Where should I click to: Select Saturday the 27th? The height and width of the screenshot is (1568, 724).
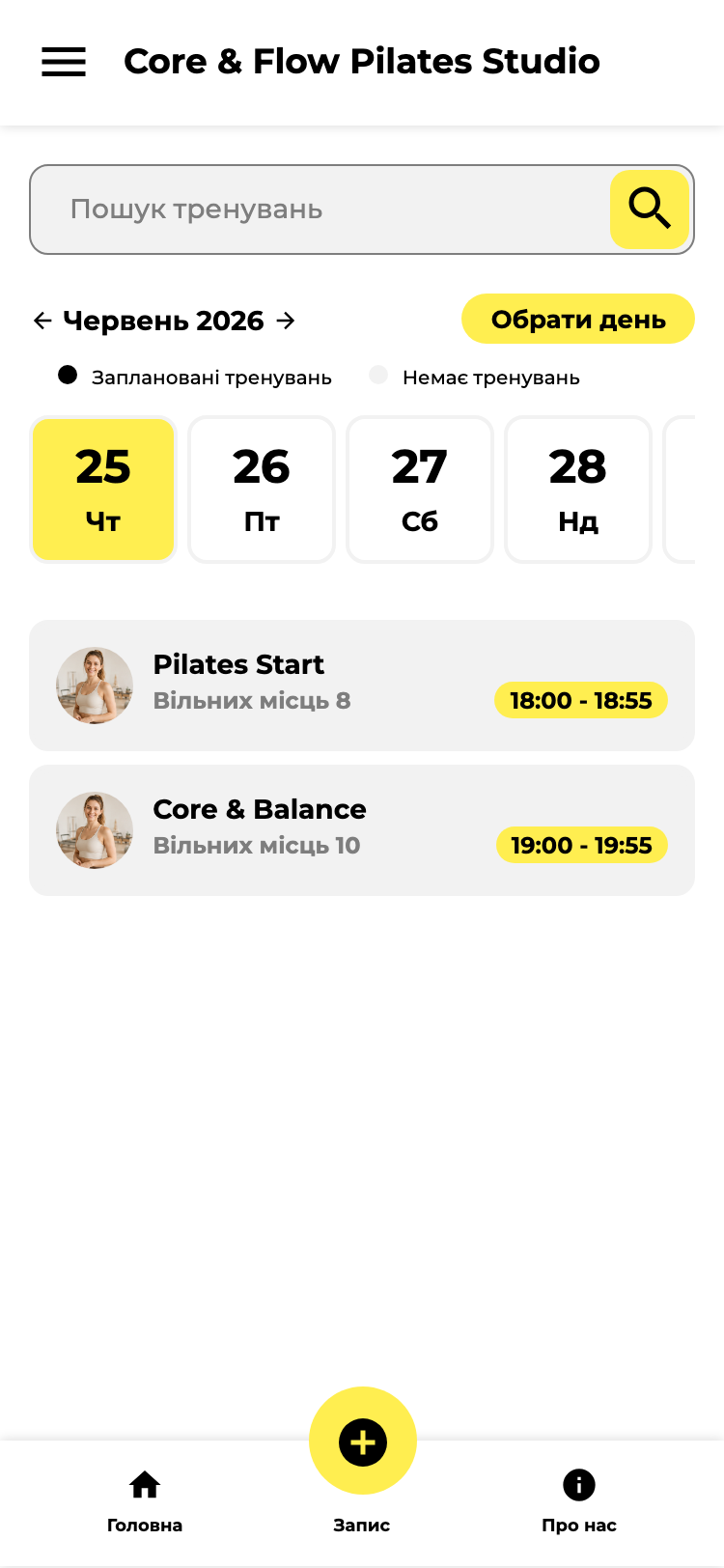coord(420,490)
